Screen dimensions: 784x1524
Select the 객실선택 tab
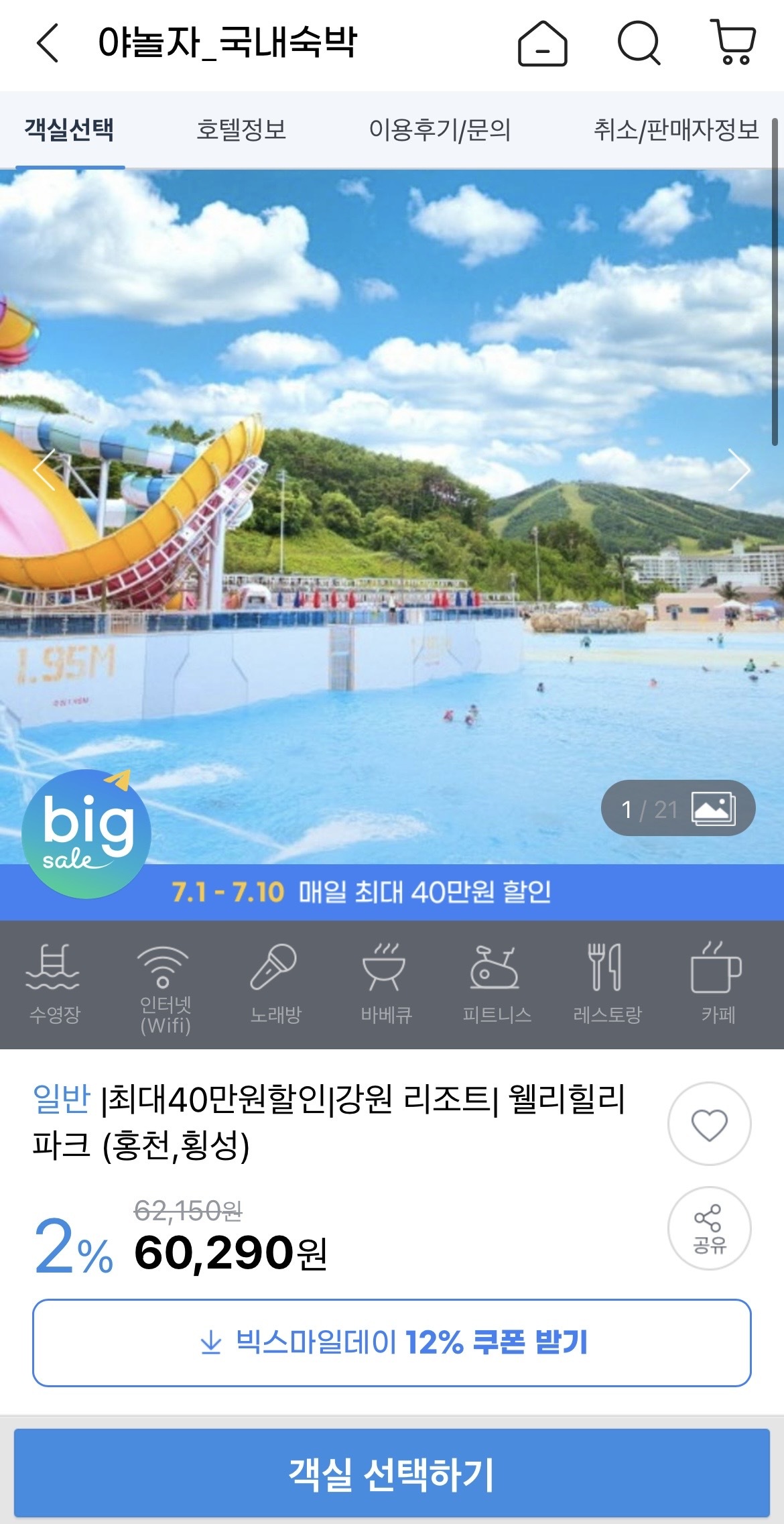point(70,129)
